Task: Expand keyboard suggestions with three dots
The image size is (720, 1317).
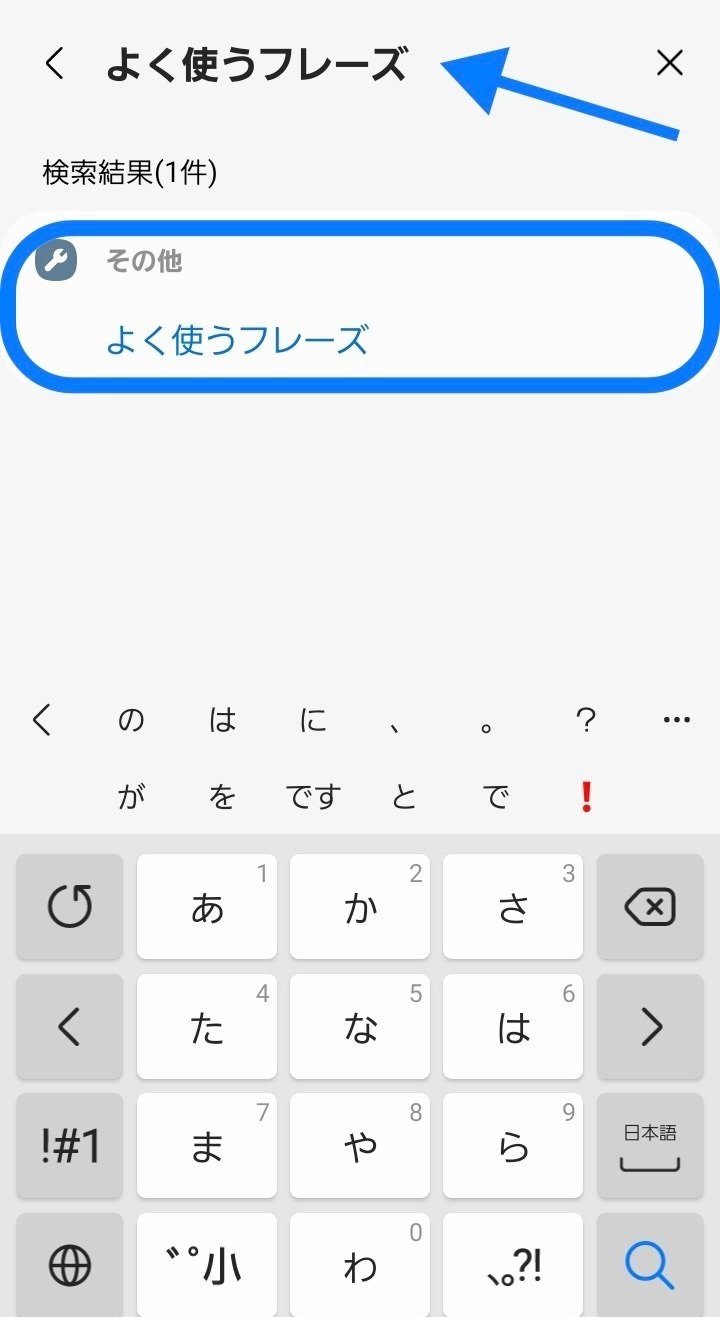Action: click(x=677, y=720)
